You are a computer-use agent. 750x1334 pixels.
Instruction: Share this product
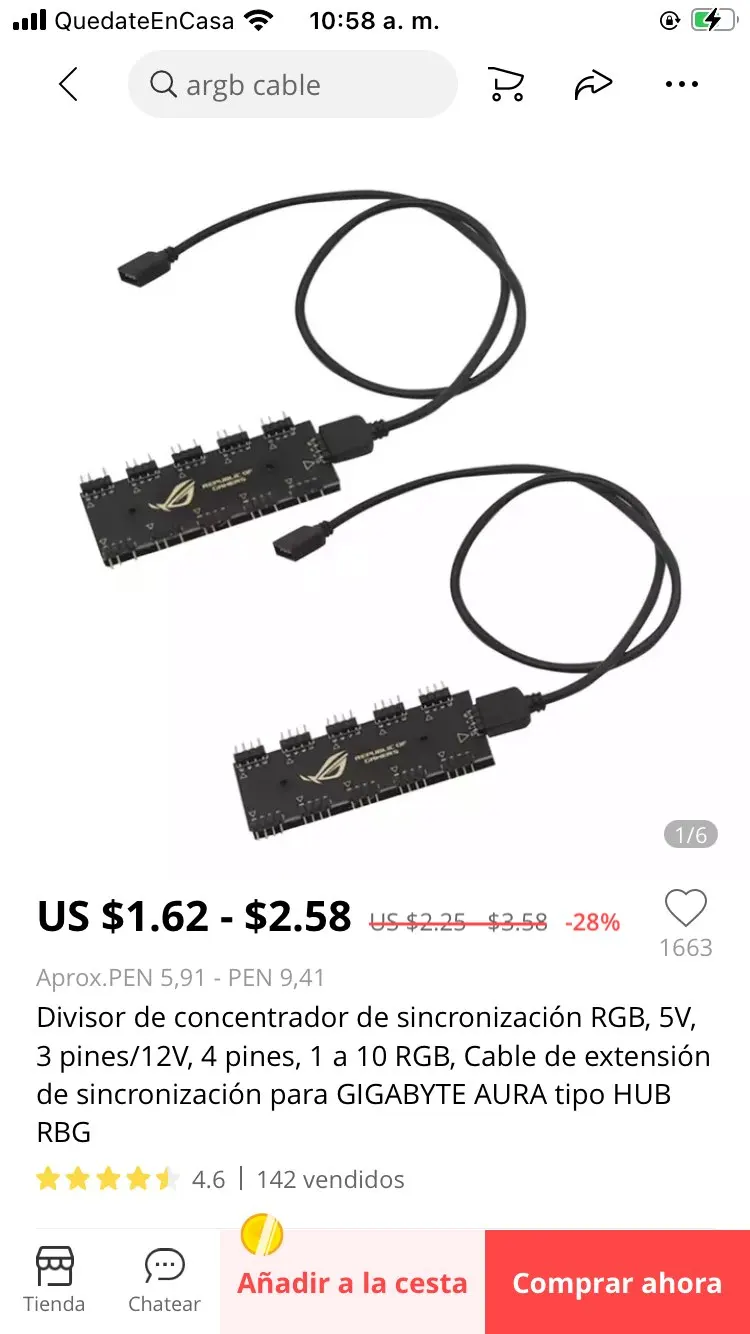(593, 85)
